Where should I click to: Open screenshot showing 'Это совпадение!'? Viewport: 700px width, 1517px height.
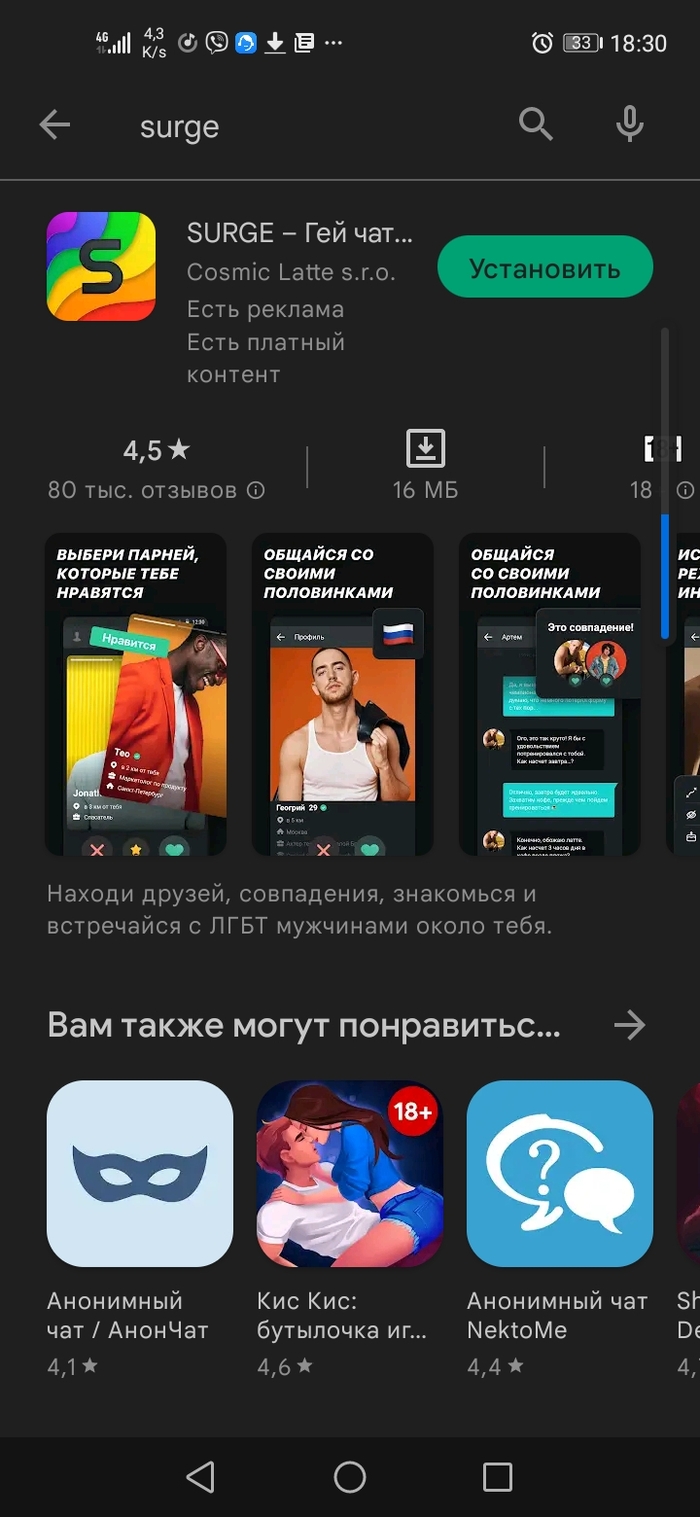pyautogui.click(x=549, y=694)
